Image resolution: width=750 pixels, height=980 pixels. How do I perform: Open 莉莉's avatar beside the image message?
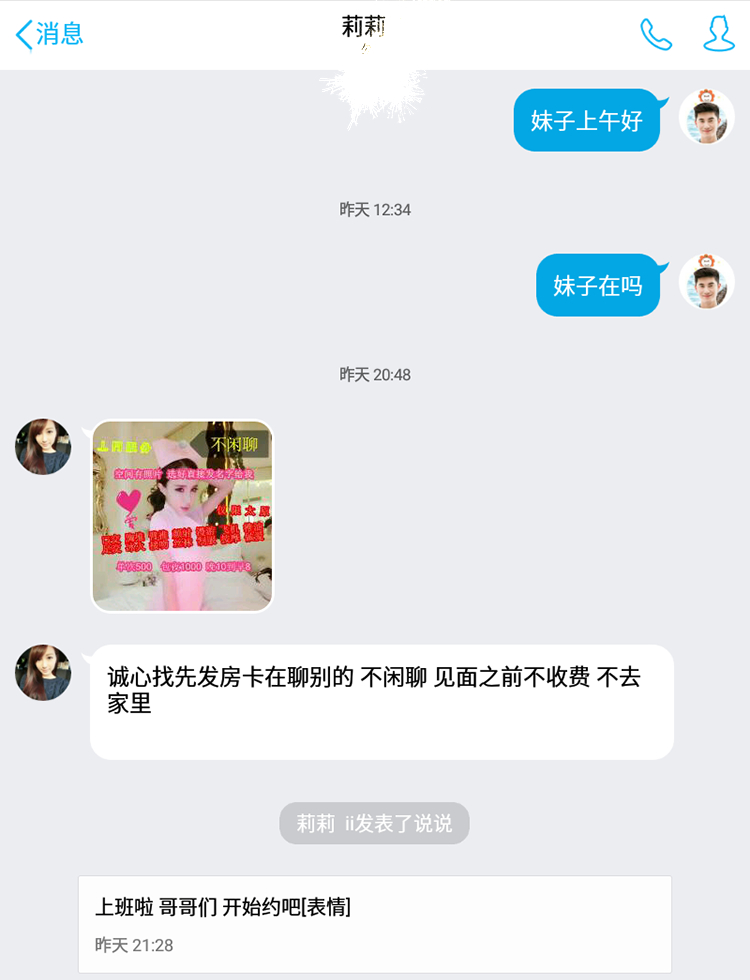point(43,447)
